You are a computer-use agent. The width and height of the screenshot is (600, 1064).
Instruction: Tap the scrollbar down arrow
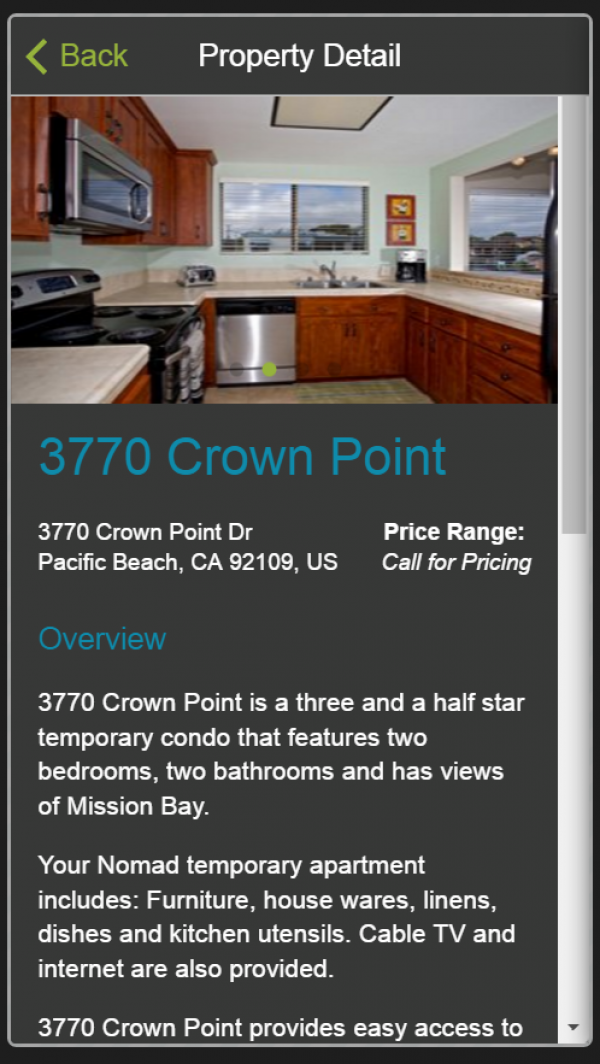tap(574, 1027)
